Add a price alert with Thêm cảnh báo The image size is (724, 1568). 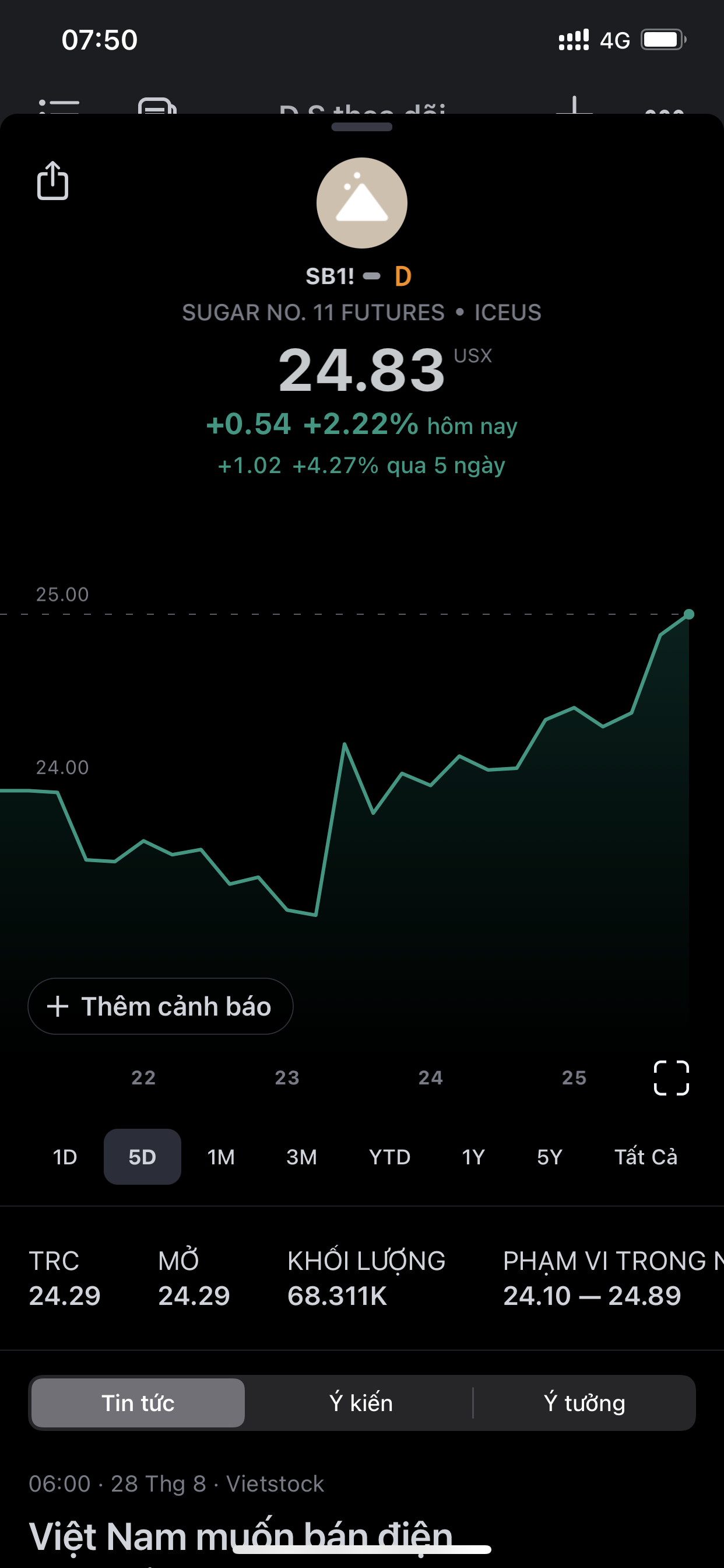(x=160, y=1006)
